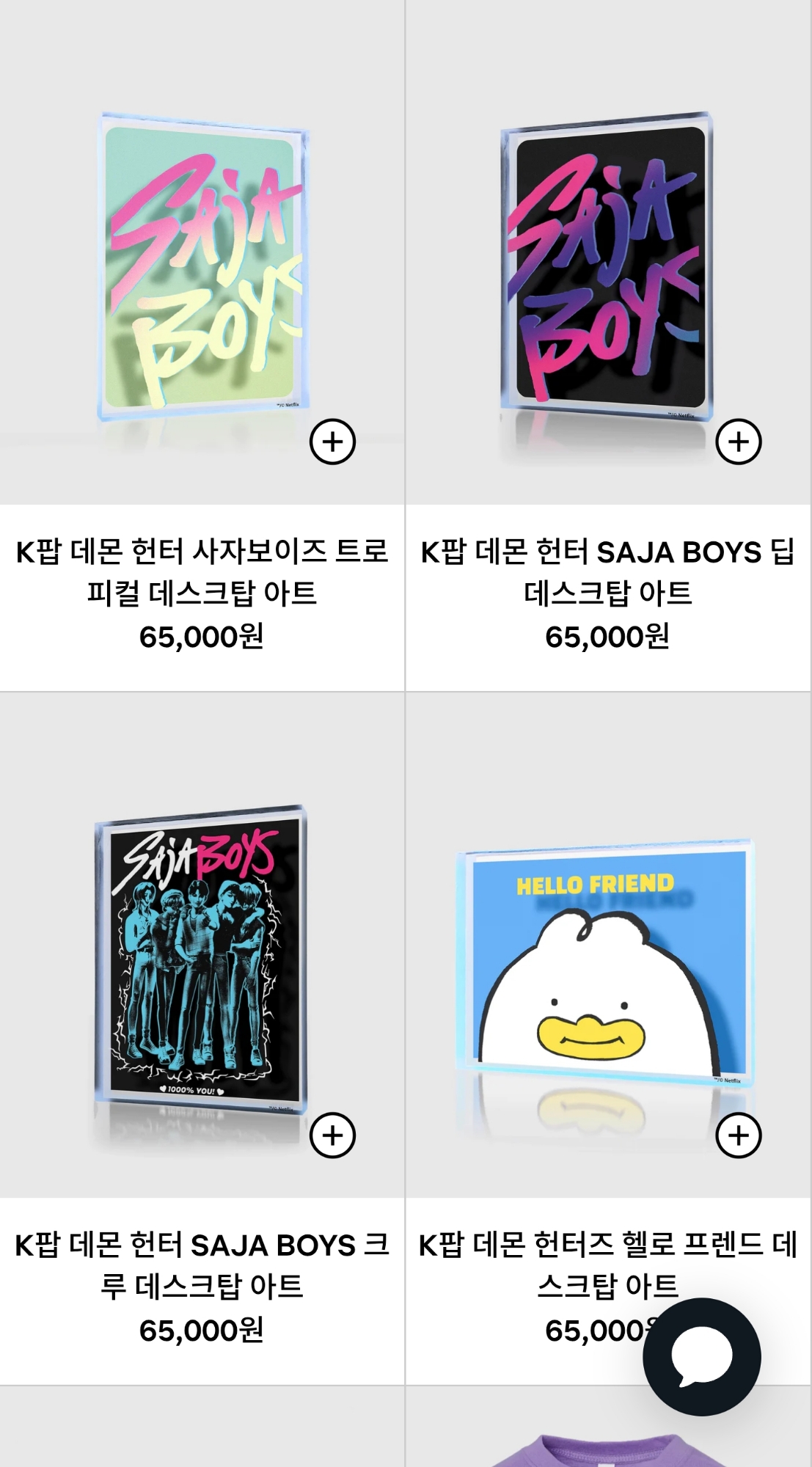Tap plus icon on SAJA BOYS 딥 item
Screen dimensions: 812x1467
pyautogui.click(x=738, y=442)
